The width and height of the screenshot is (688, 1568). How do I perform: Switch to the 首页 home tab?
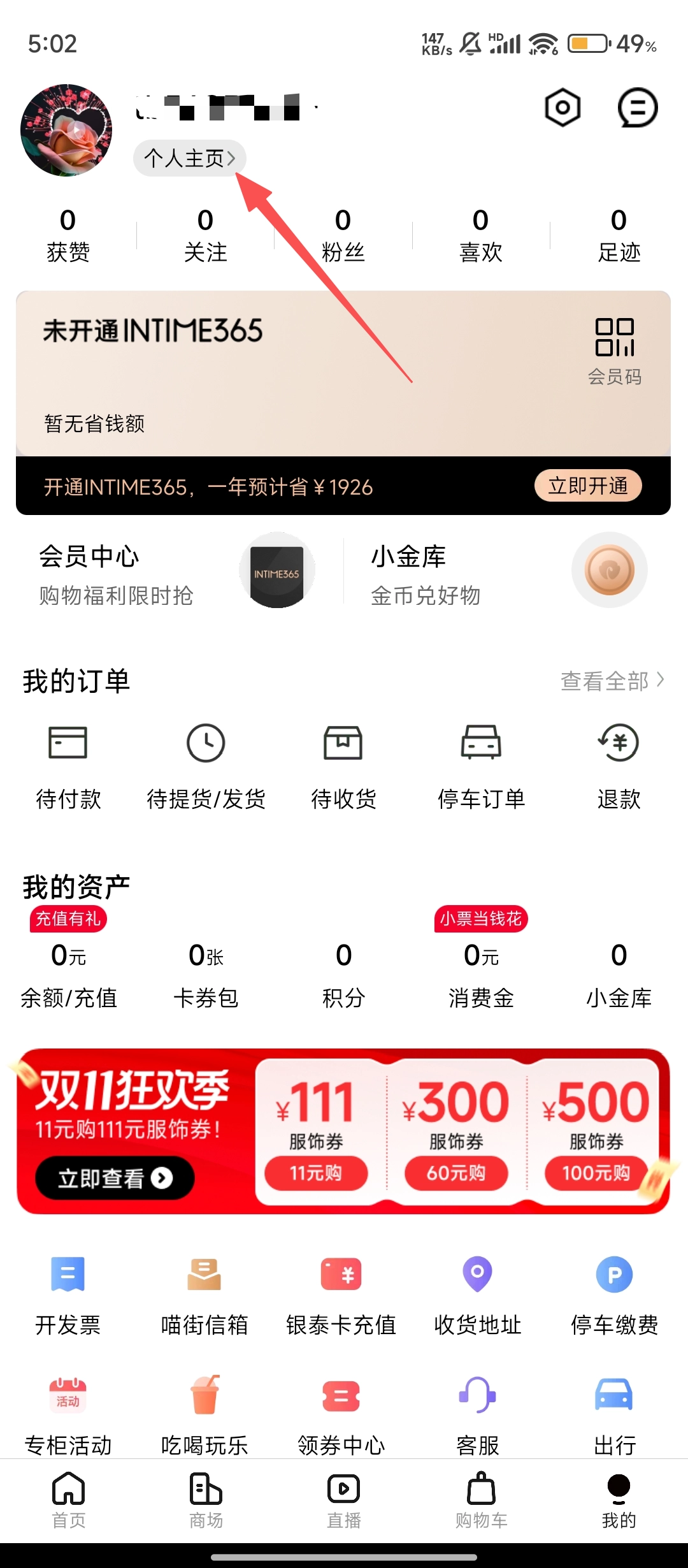click(68, 1500)
